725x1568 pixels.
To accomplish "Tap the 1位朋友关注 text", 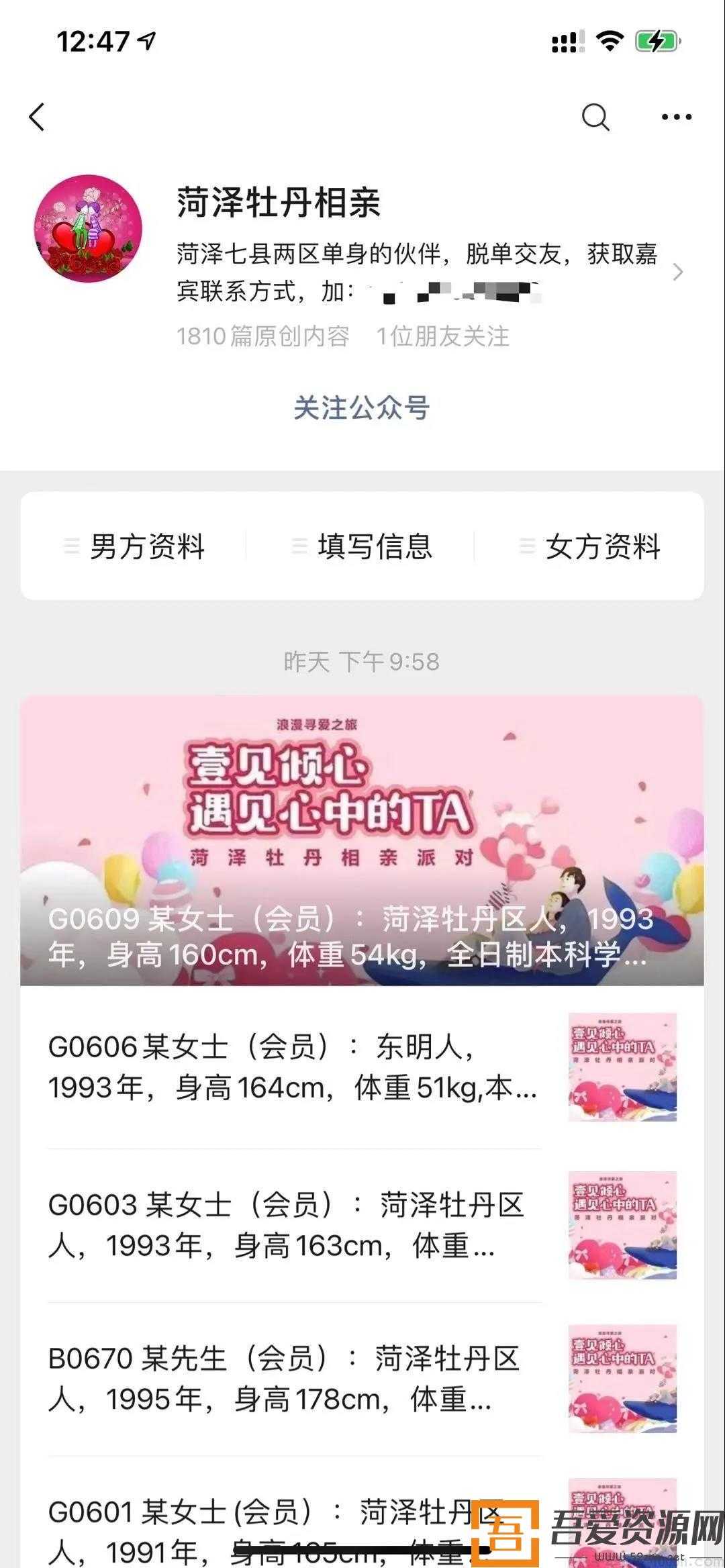I will pyautogui.click(x=443, y=338).
